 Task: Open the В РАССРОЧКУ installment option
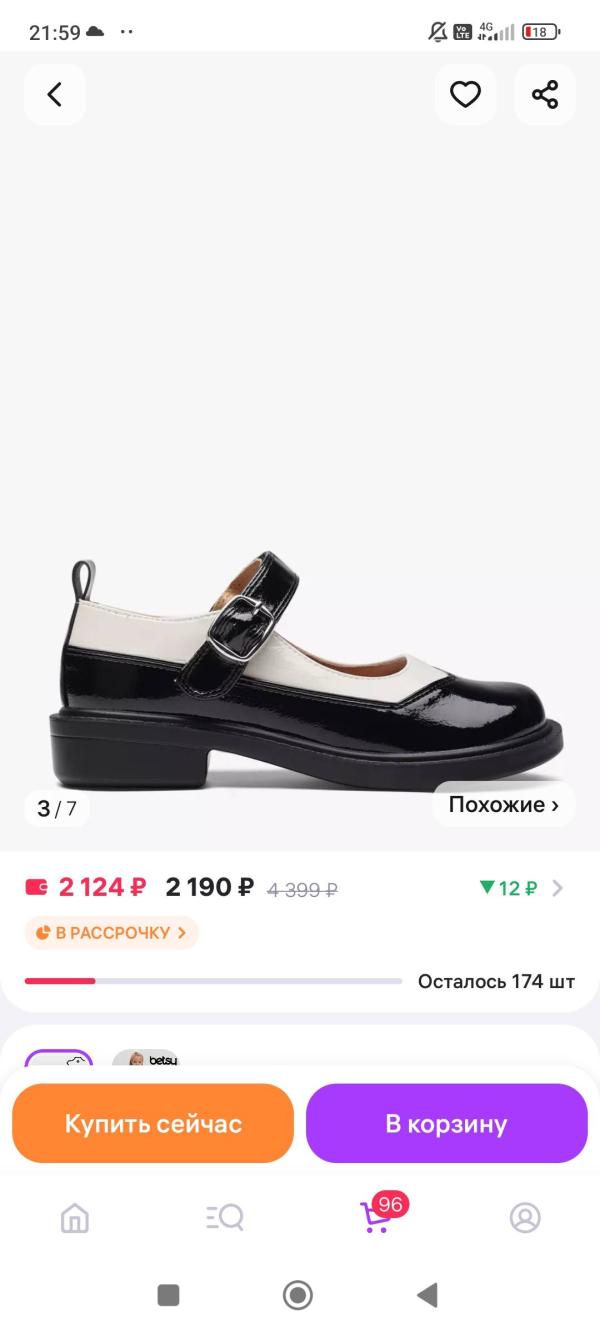(x=112, y=933)
